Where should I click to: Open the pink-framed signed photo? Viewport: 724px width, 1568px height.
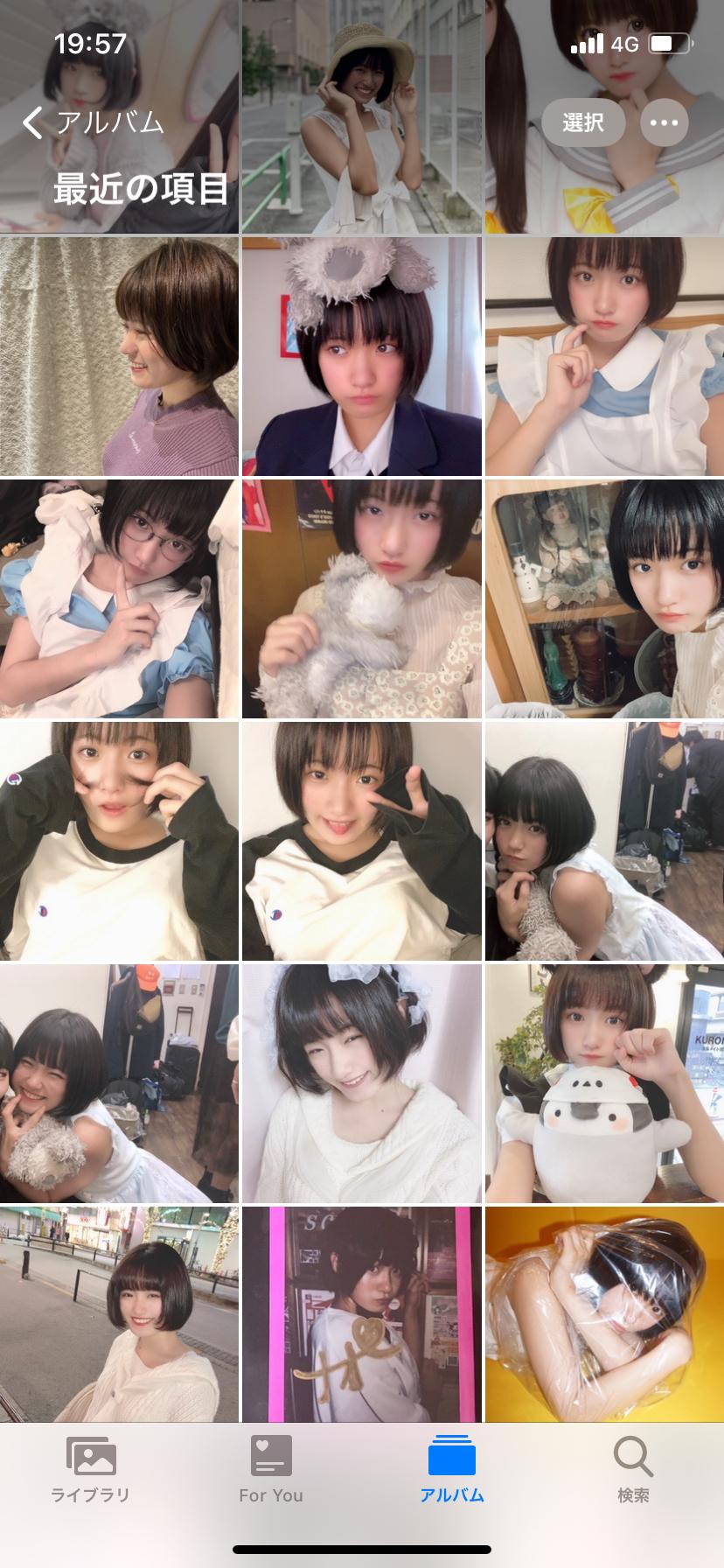click(x=361, y=1312)
